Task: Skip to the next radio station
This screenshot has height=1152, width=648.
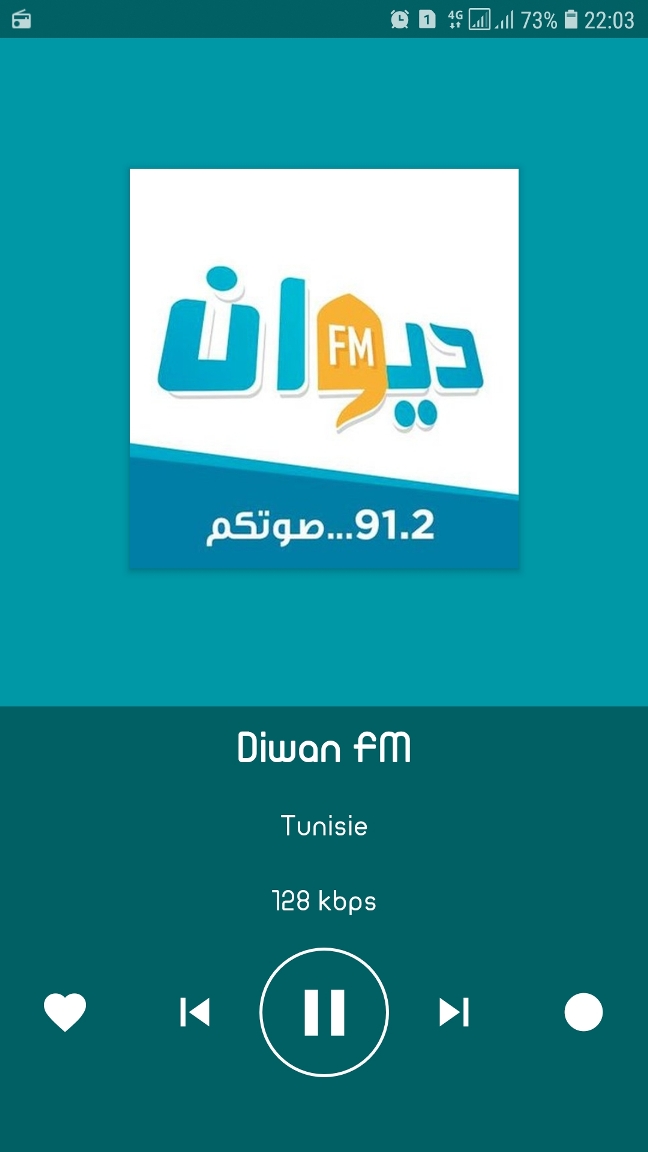Action: click(x=454, y=1013)
